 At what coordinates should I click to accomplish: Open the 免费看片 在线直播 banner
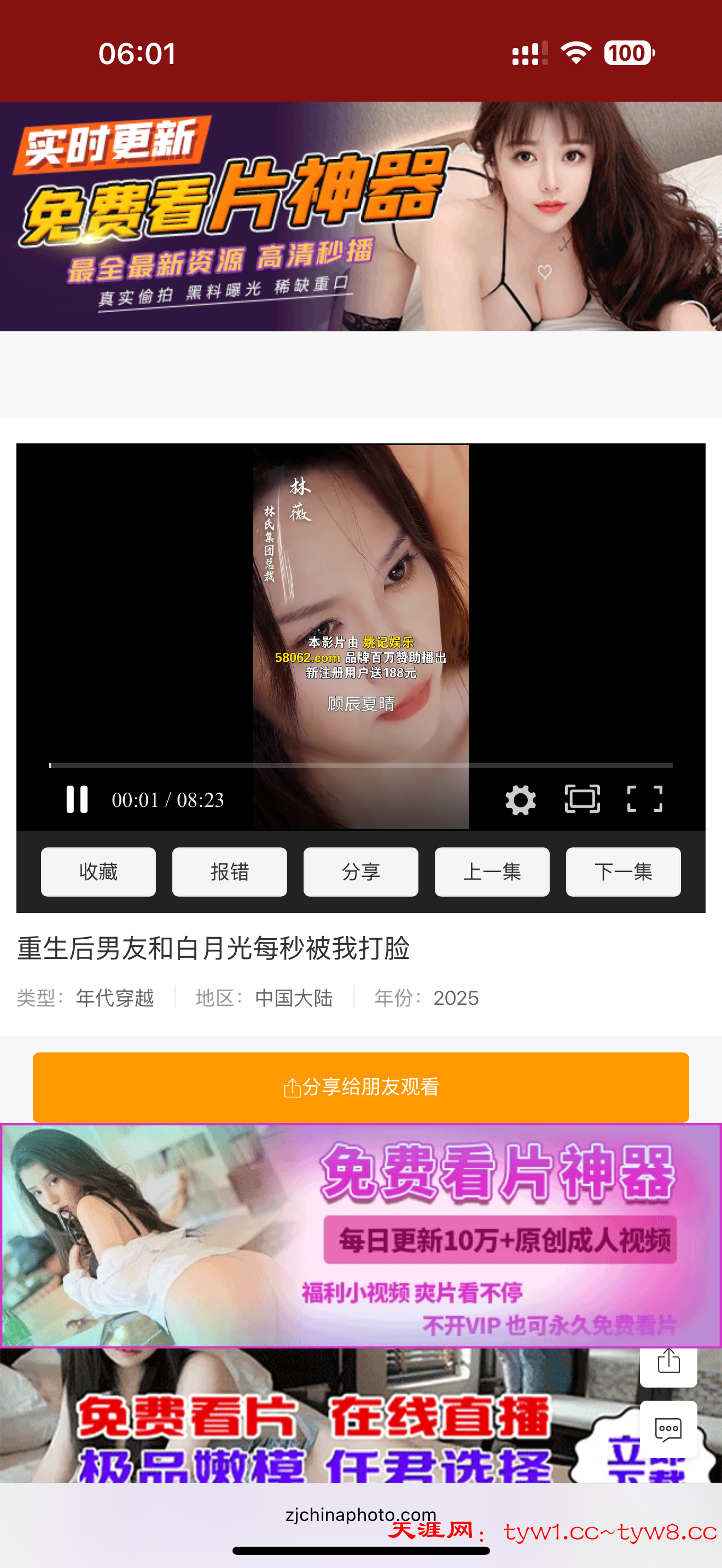click(x=317, y=1418)
